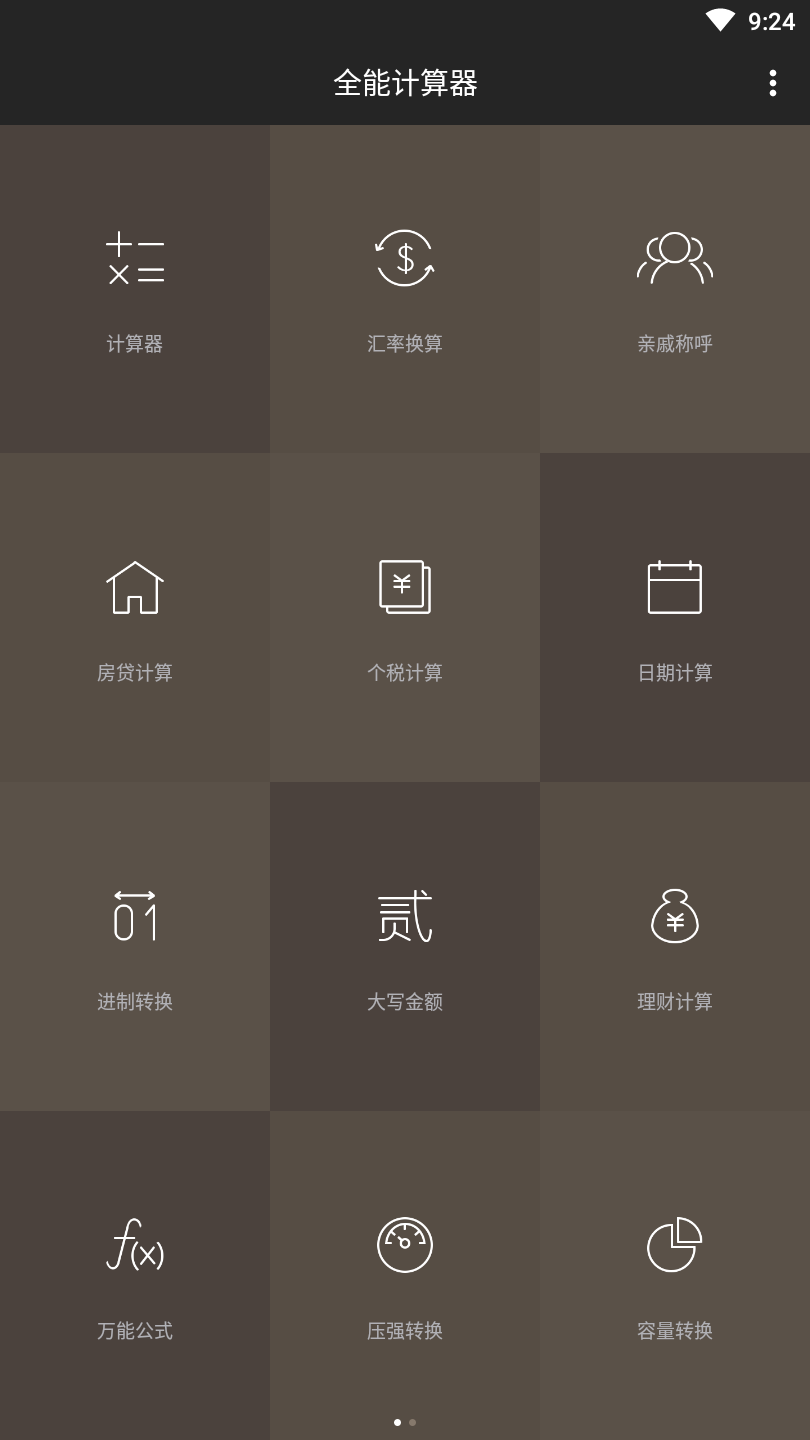Select the 压强转换 pressure conversion tile

coord(405,1275)
